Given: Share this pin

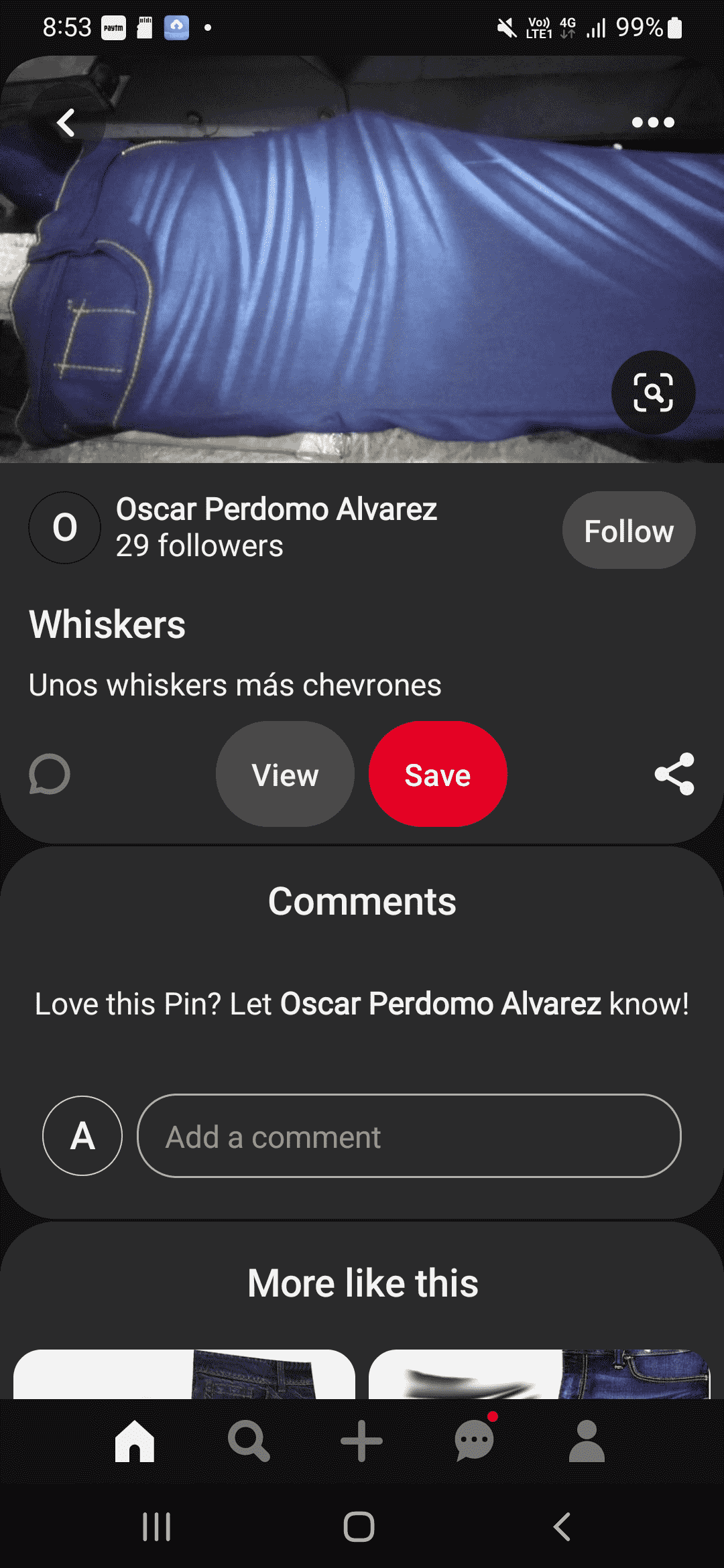Looking at the screenshot, I should tap(674, 774).
